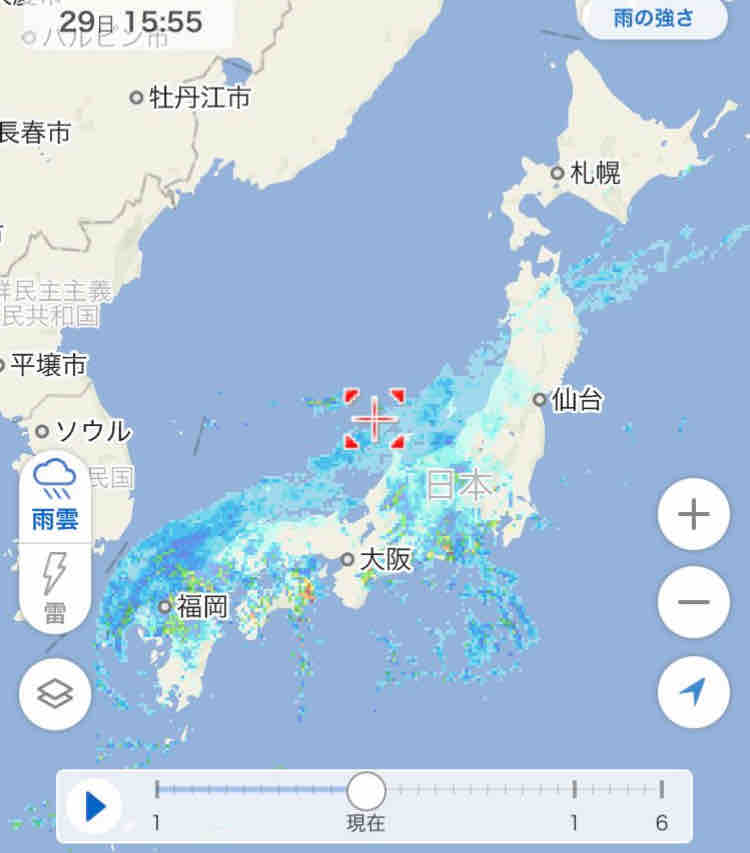Zoom out with the minus button
The height and width of the screenshot is (853, 750).
(x=693, y=602)
